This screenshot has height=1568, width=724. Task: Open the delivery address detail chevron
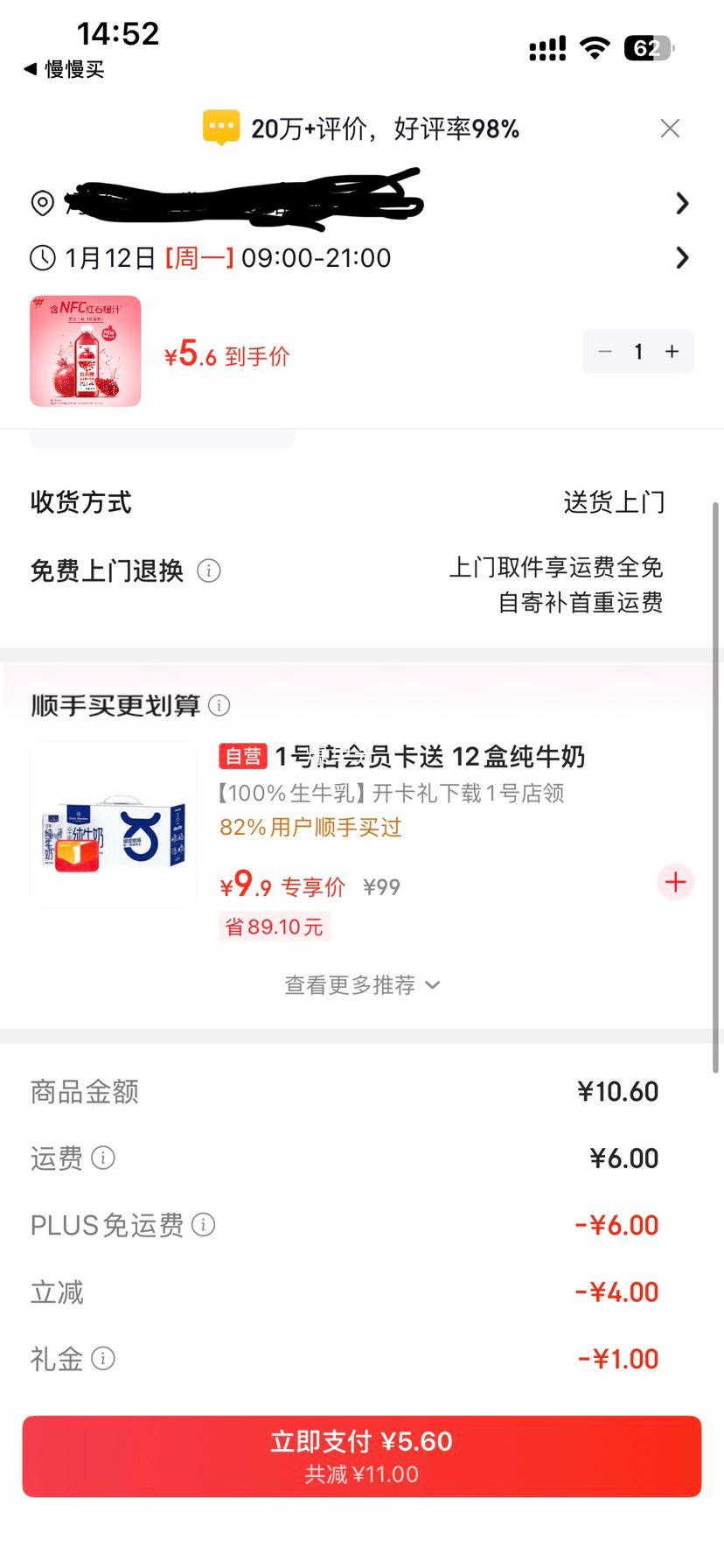pos(683,203)
